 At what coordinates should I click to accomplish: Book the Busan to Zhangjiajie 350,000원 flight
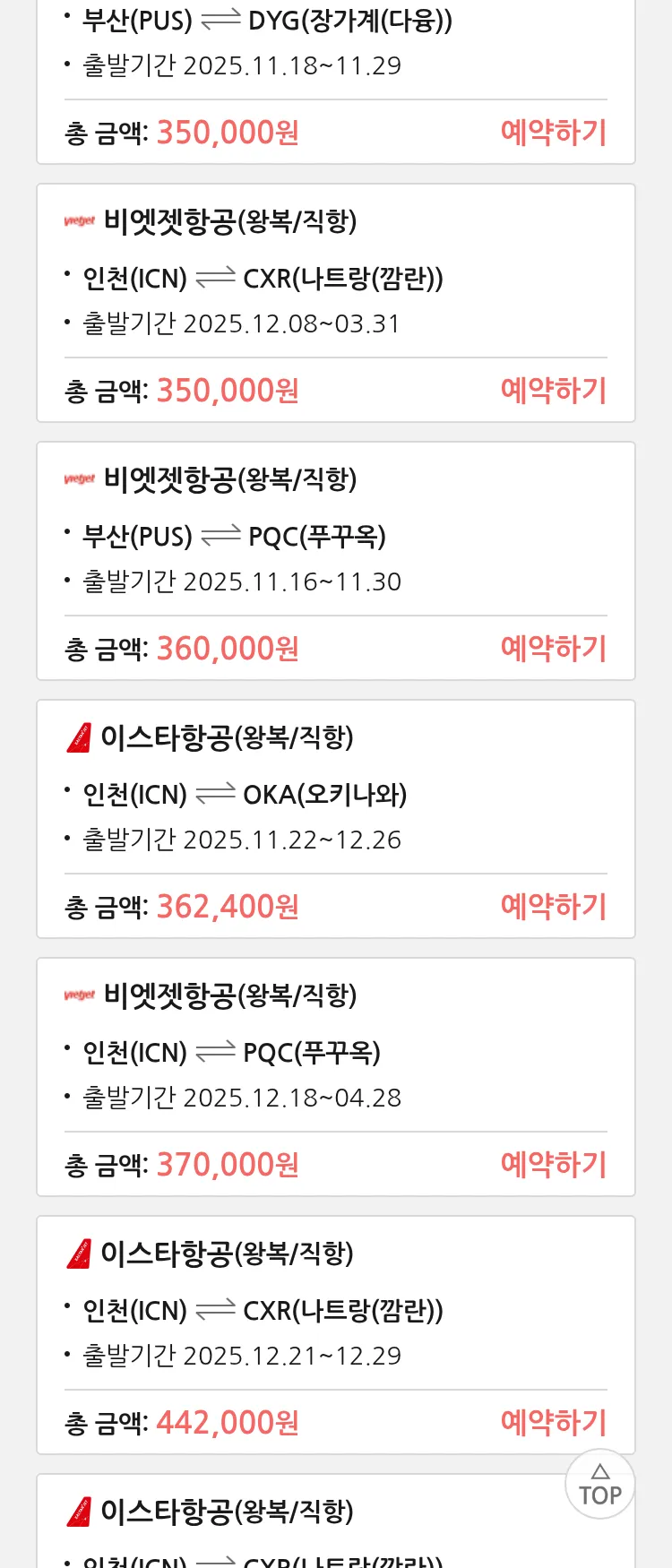click(x=553, y=133)
